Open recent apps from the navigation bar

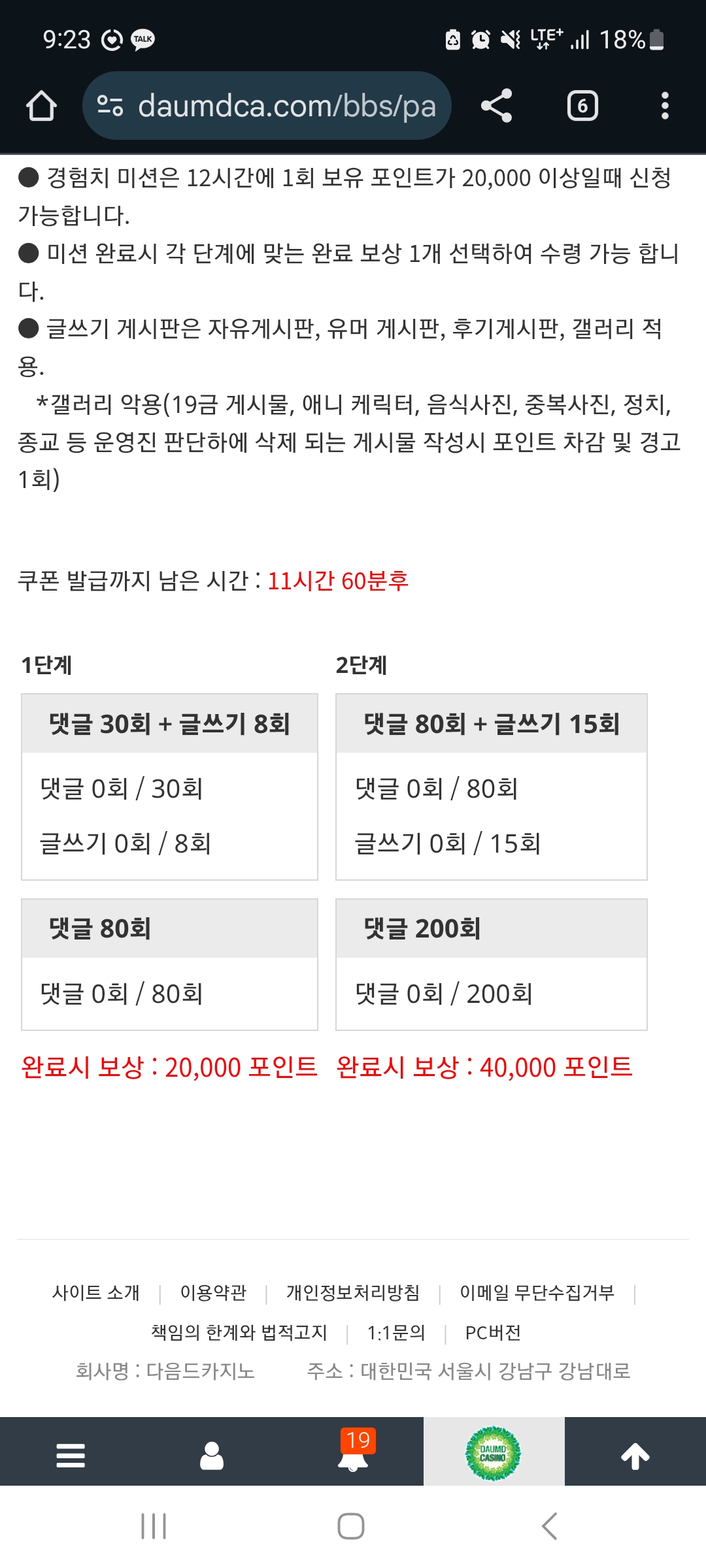click(154, 1526)
